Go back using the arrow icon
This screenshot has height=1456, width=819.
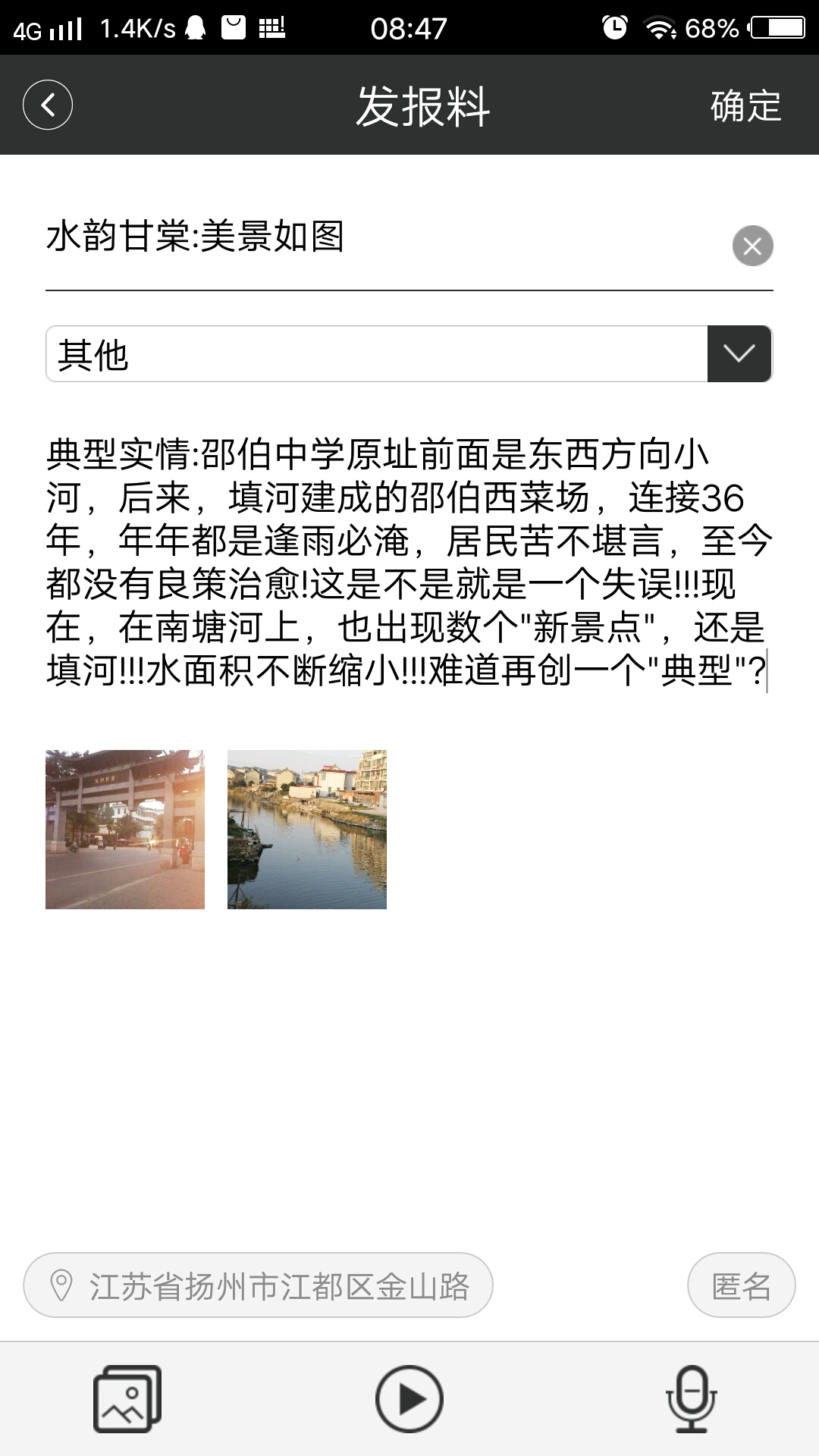48,105
